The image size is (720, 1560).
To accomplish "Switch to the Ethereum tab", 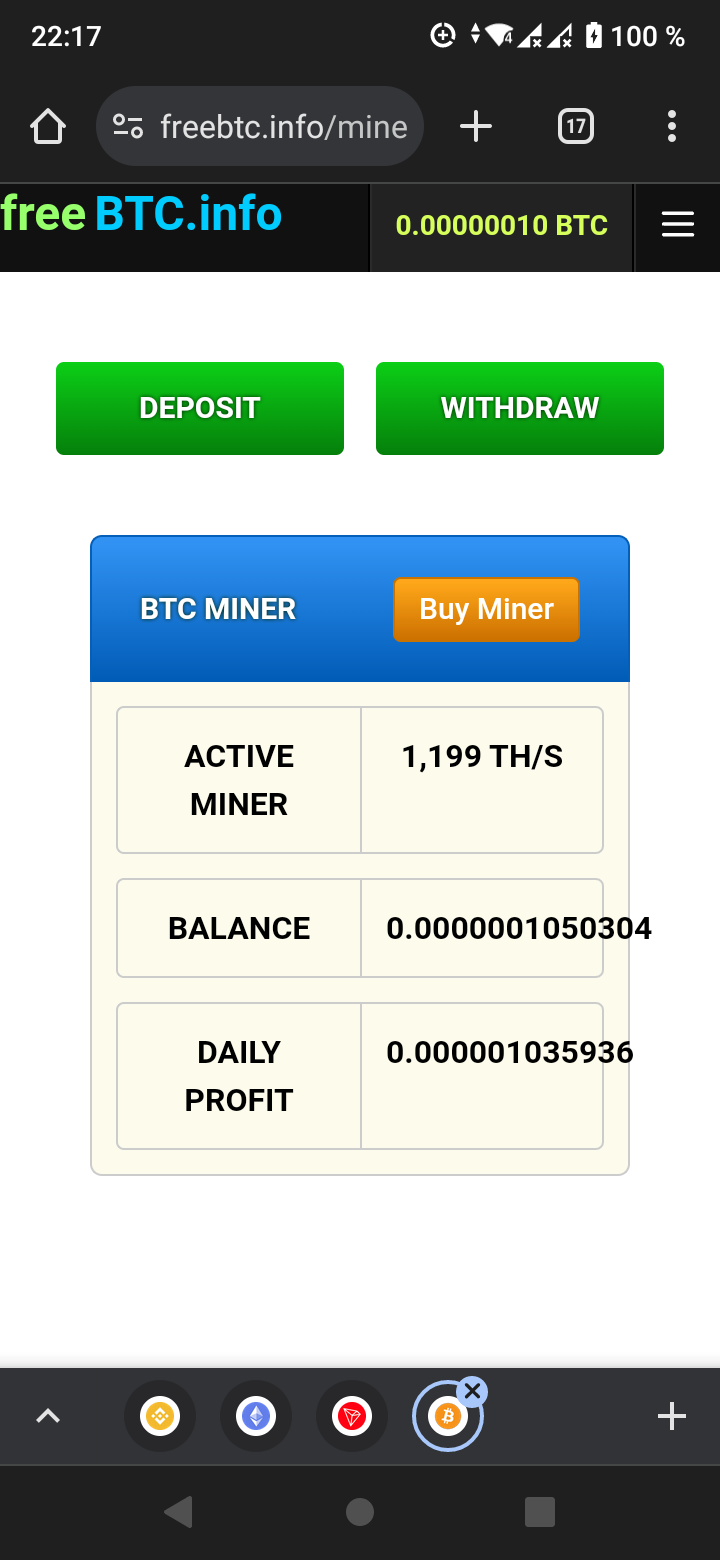I will pyautogui.click(x=256, y=1416).
